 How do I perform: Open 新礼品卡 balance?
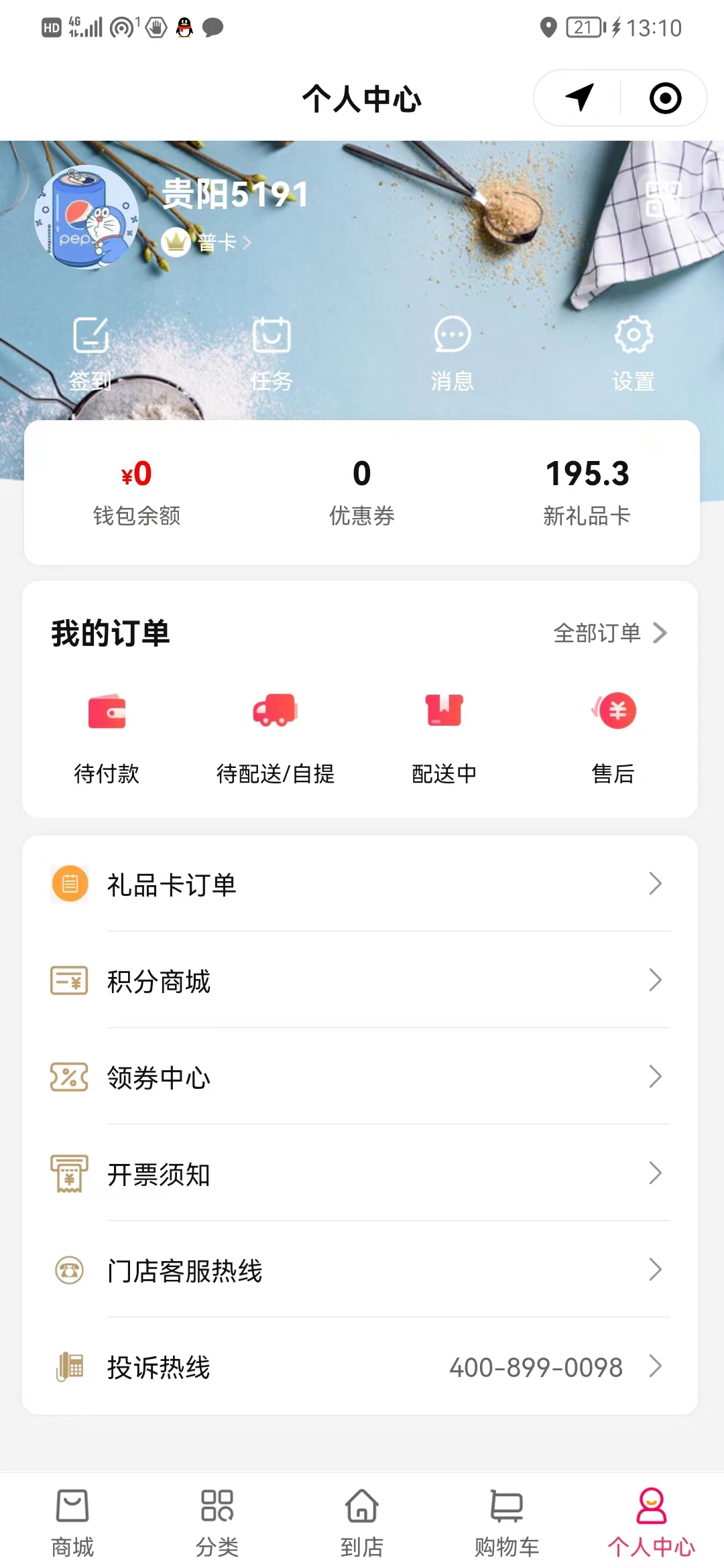(587, 493)
